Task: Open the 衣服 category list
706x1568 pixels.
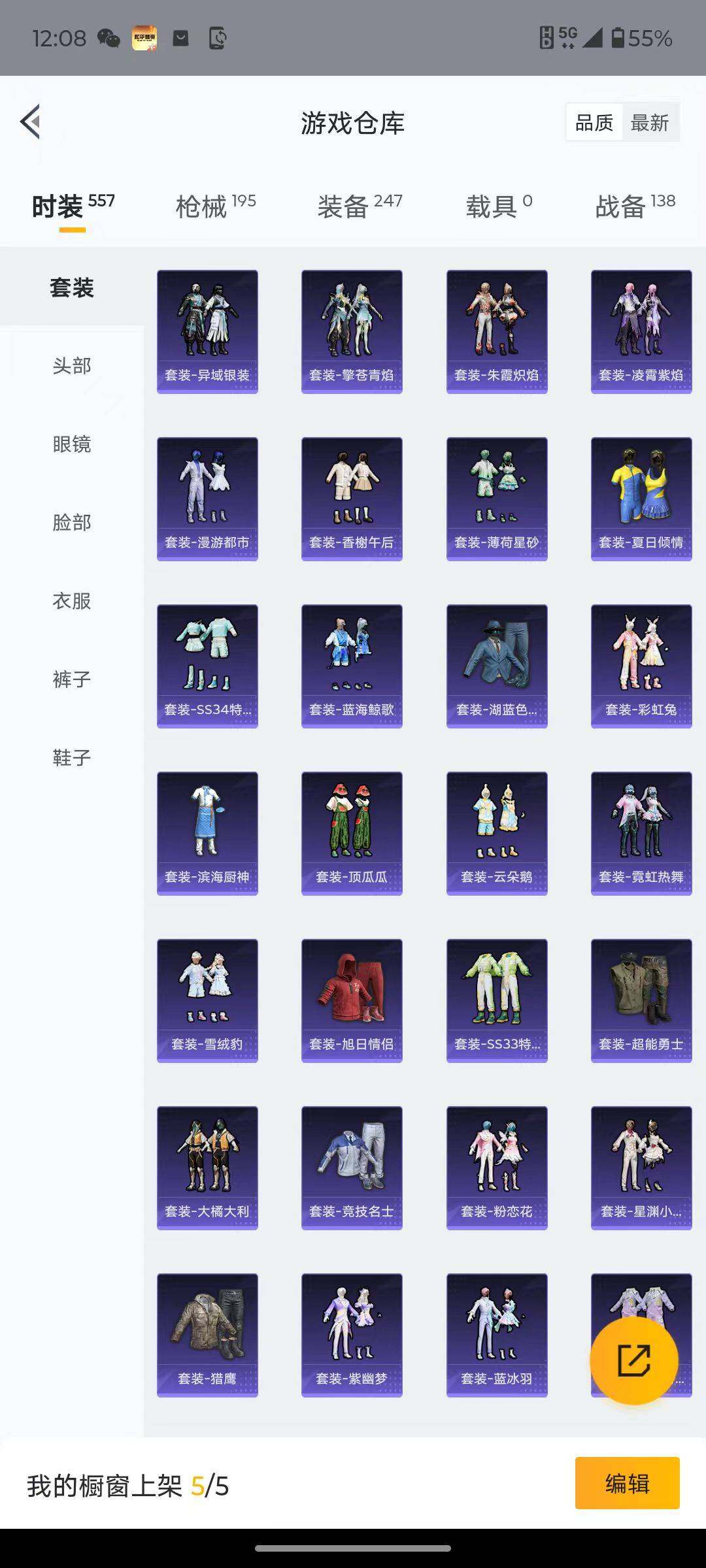Action: (72, 601)
